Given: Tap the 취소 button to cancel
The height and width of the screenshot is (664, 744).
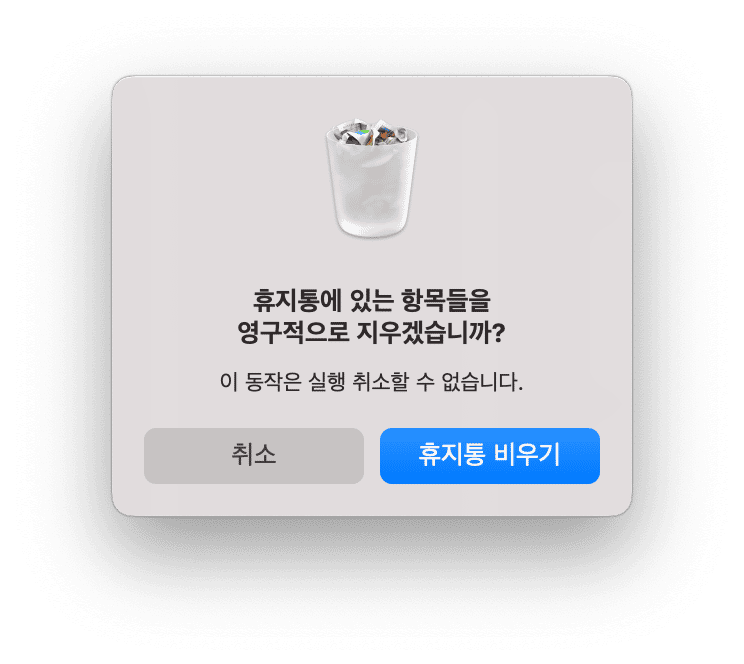Looking at the screenshot, I should click(254, 456).
